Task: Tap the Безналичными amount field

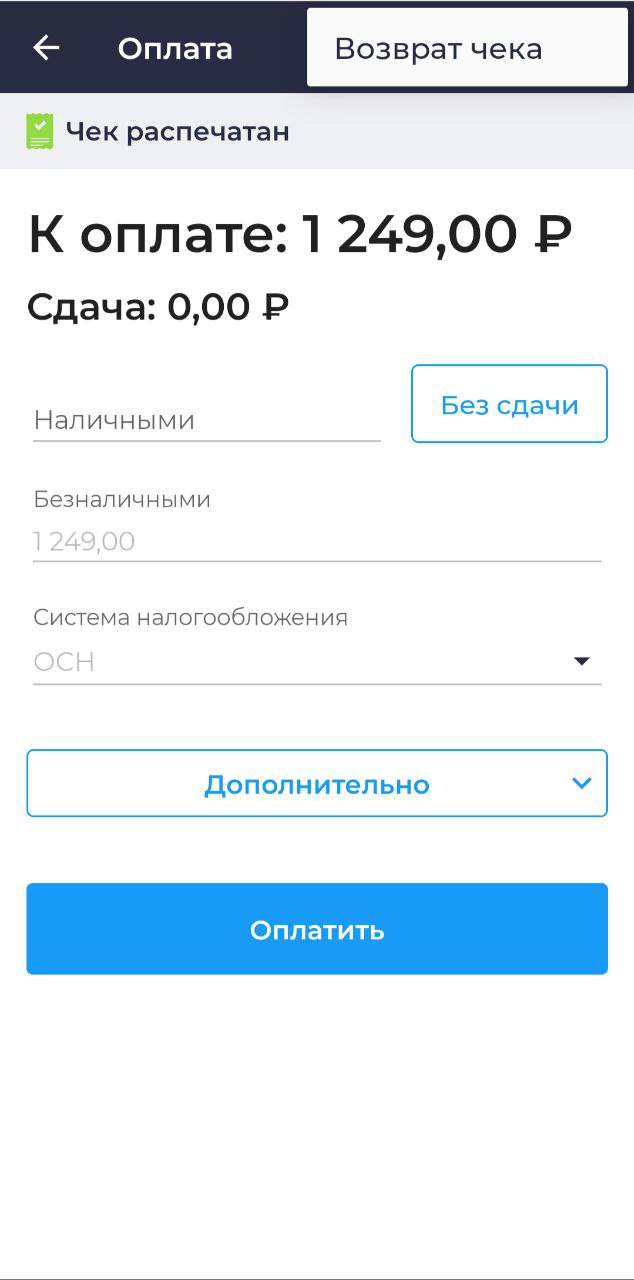Action: [317, 542]
